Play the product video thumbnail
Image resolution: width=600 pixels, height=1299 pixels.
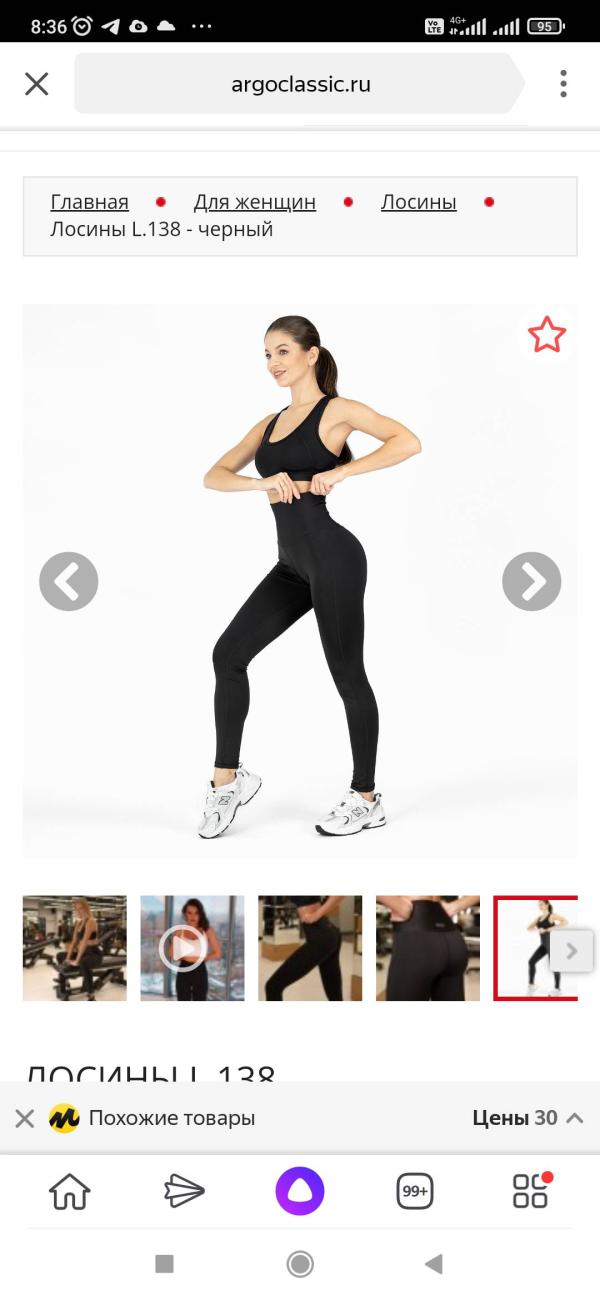[182, 948]
